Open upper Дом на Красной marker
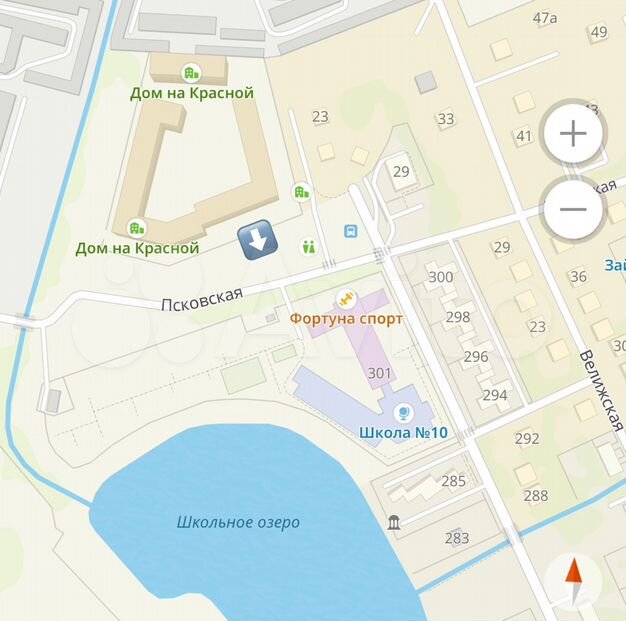 pyautogui.click(x=191, y=72)
